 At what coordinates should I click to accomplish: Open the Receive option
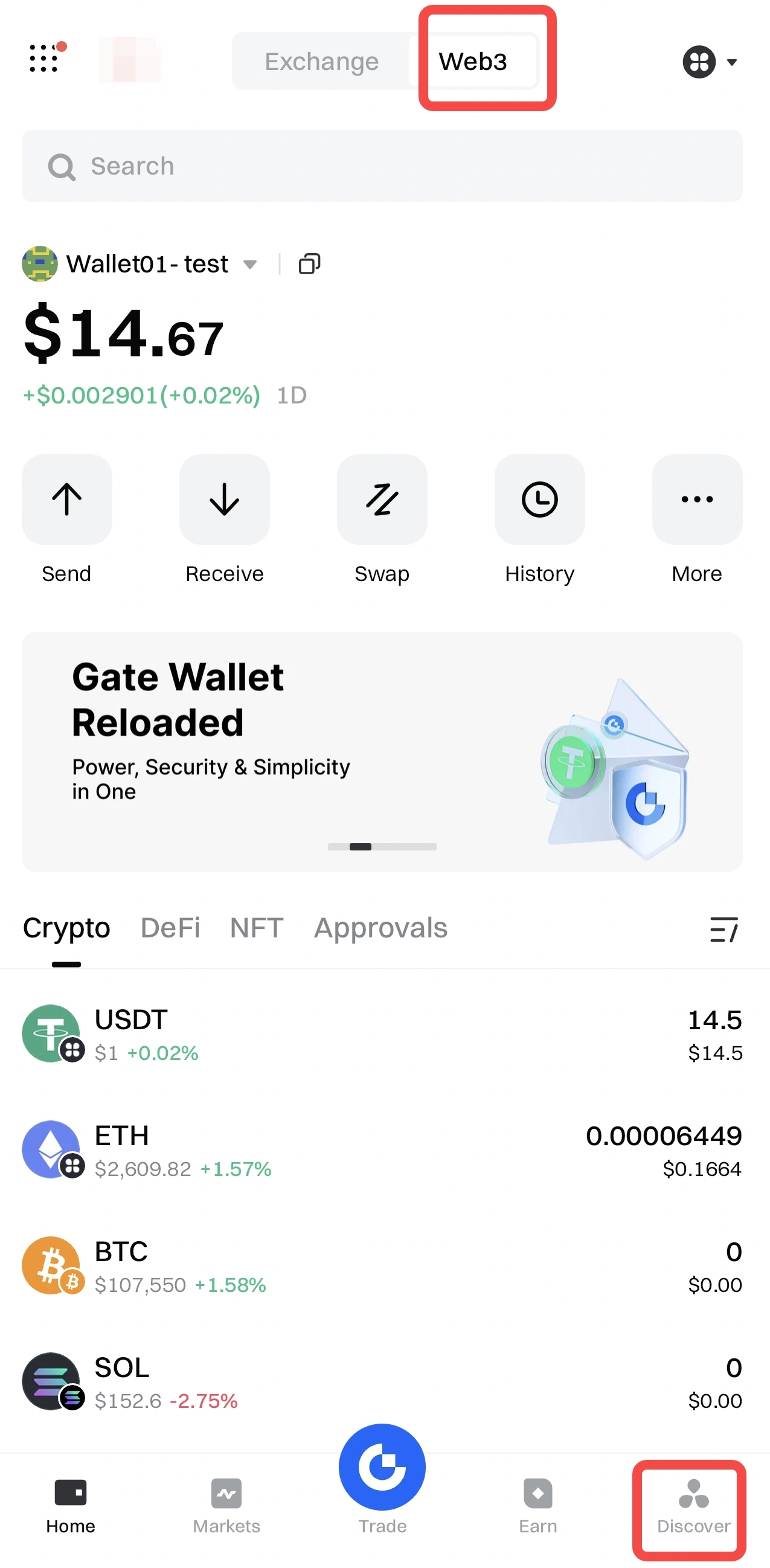(225, 500)
